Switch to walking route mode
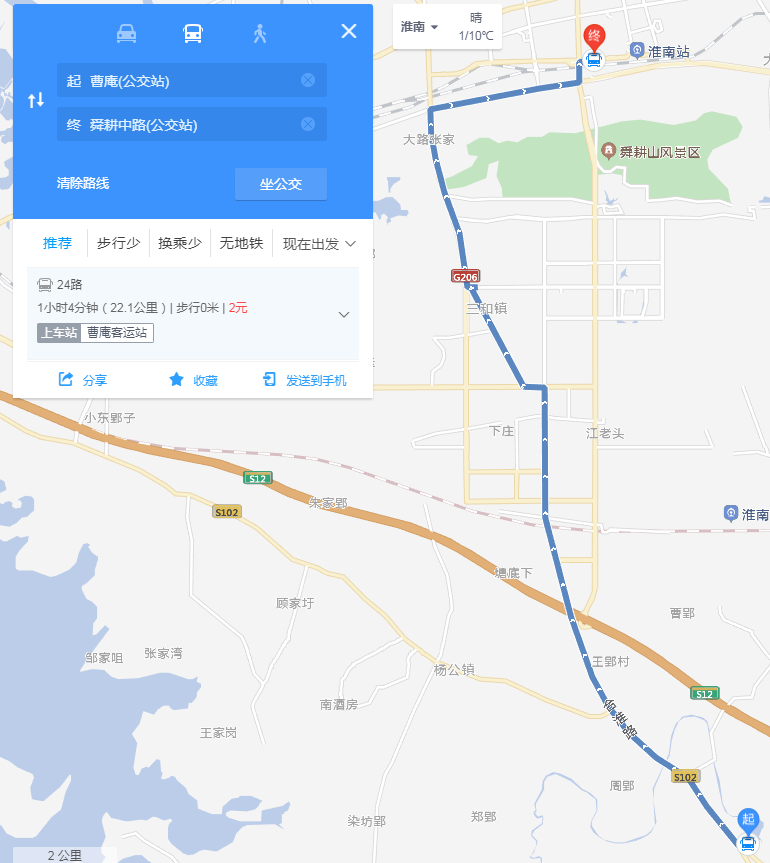770x863 pixels. (x=260, y=33)
